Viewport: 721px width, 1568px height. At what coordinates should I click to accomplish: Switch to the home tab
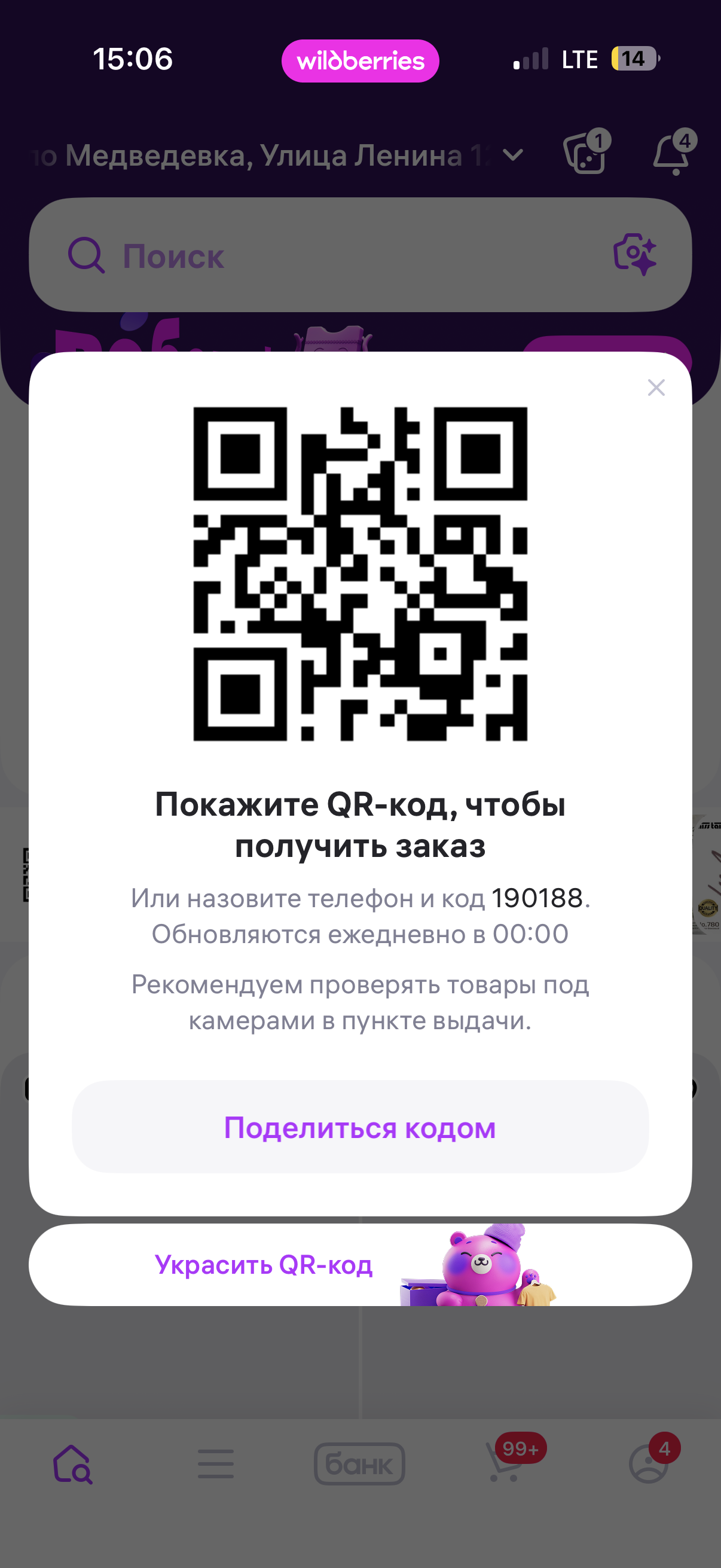pos(72,1464)
